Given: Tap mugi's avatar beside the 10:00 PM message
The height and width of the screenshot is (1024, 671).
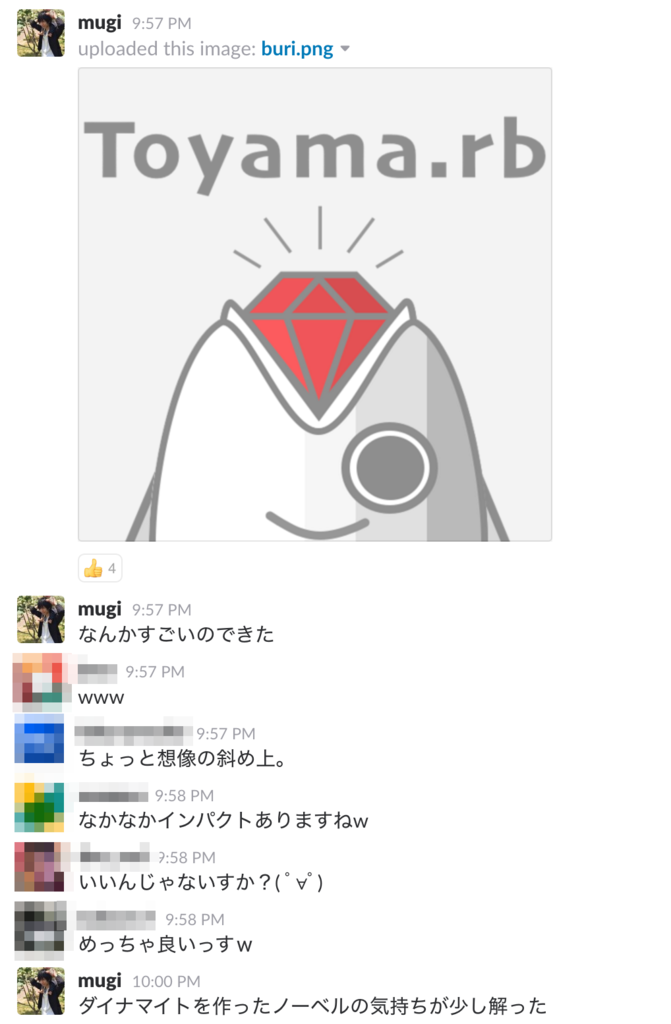Looking at the screenshot, I should point(41,990).
